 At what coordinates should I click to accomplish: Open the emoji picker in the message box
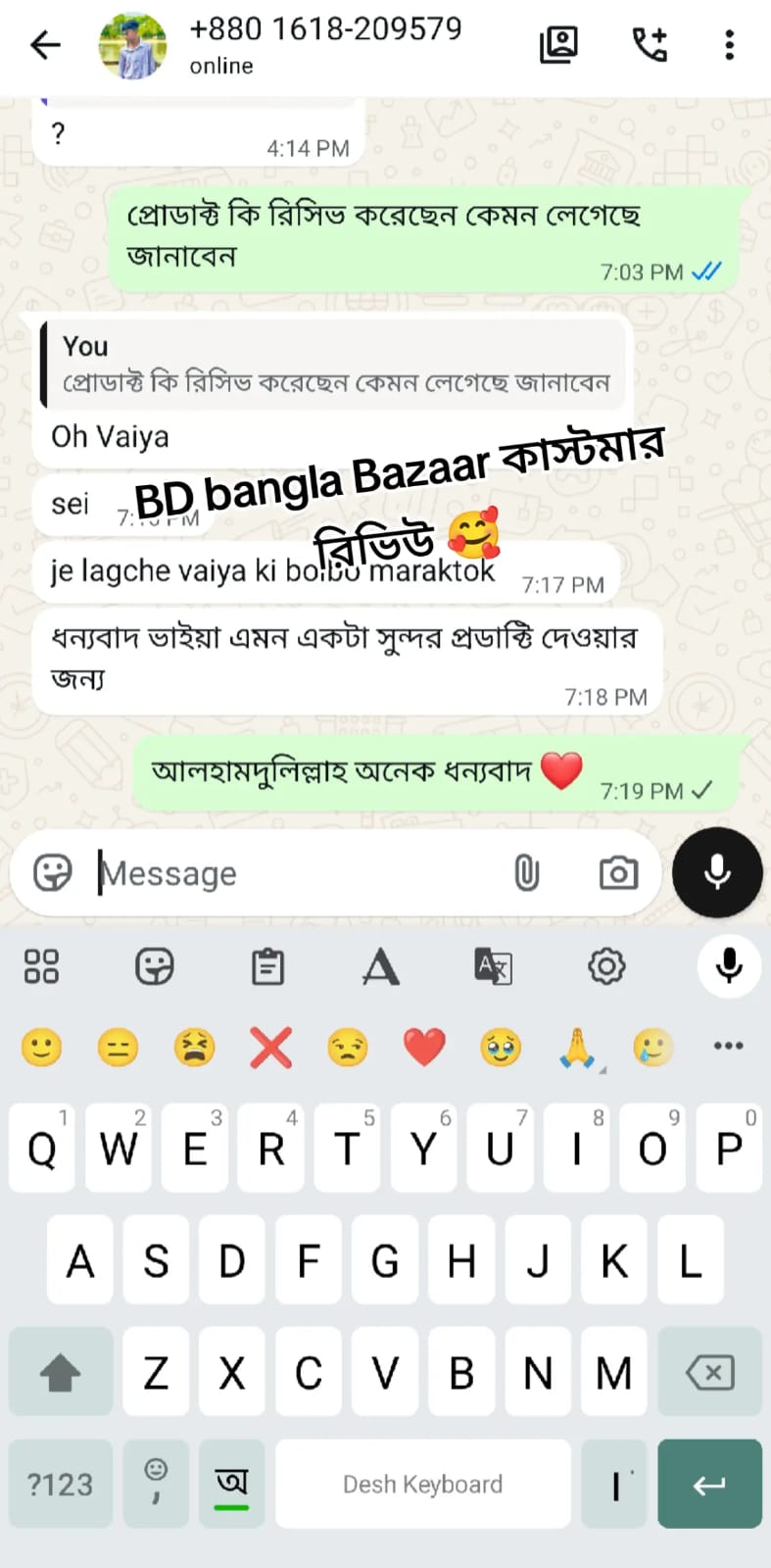coord(53,872)
